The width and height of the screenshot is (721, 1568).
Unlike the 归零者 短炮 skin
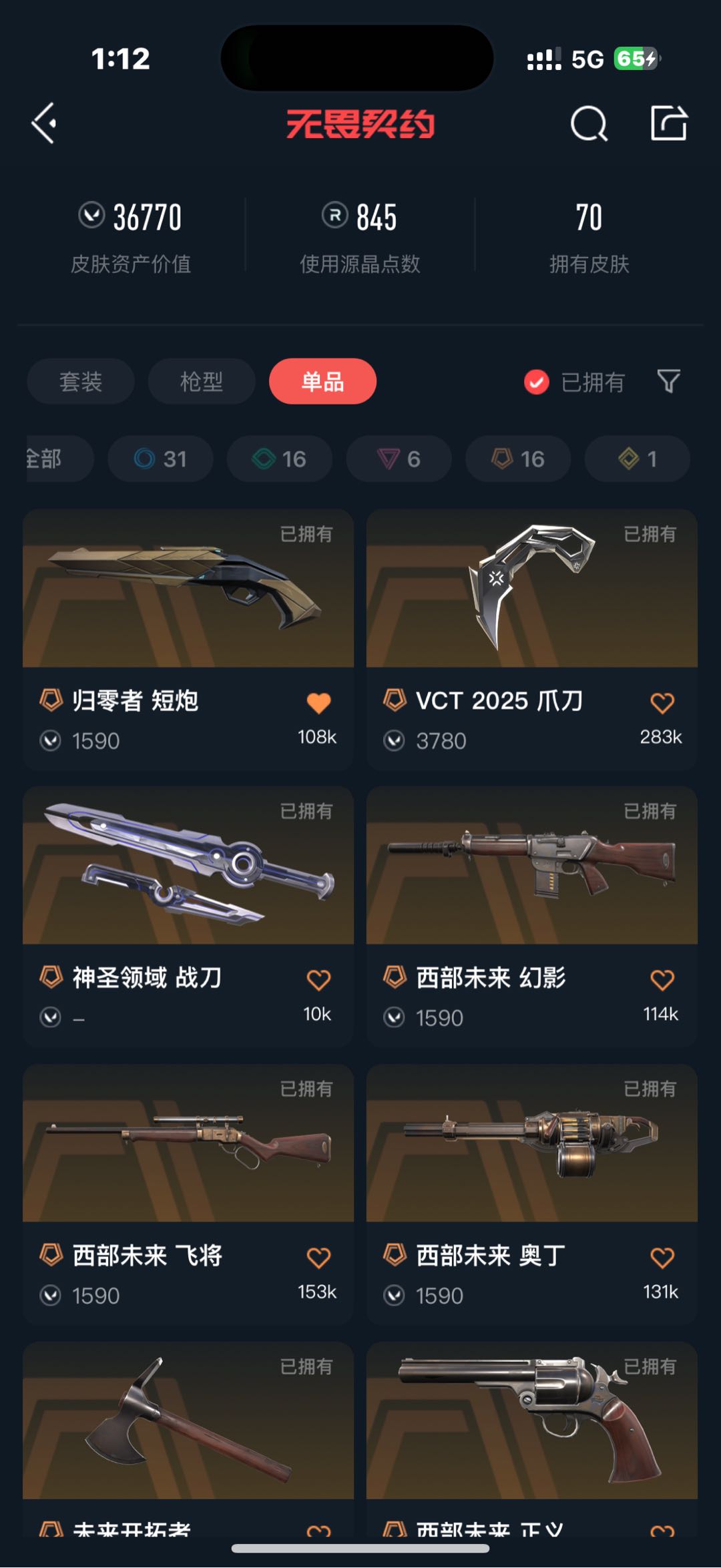pos(318,703)
